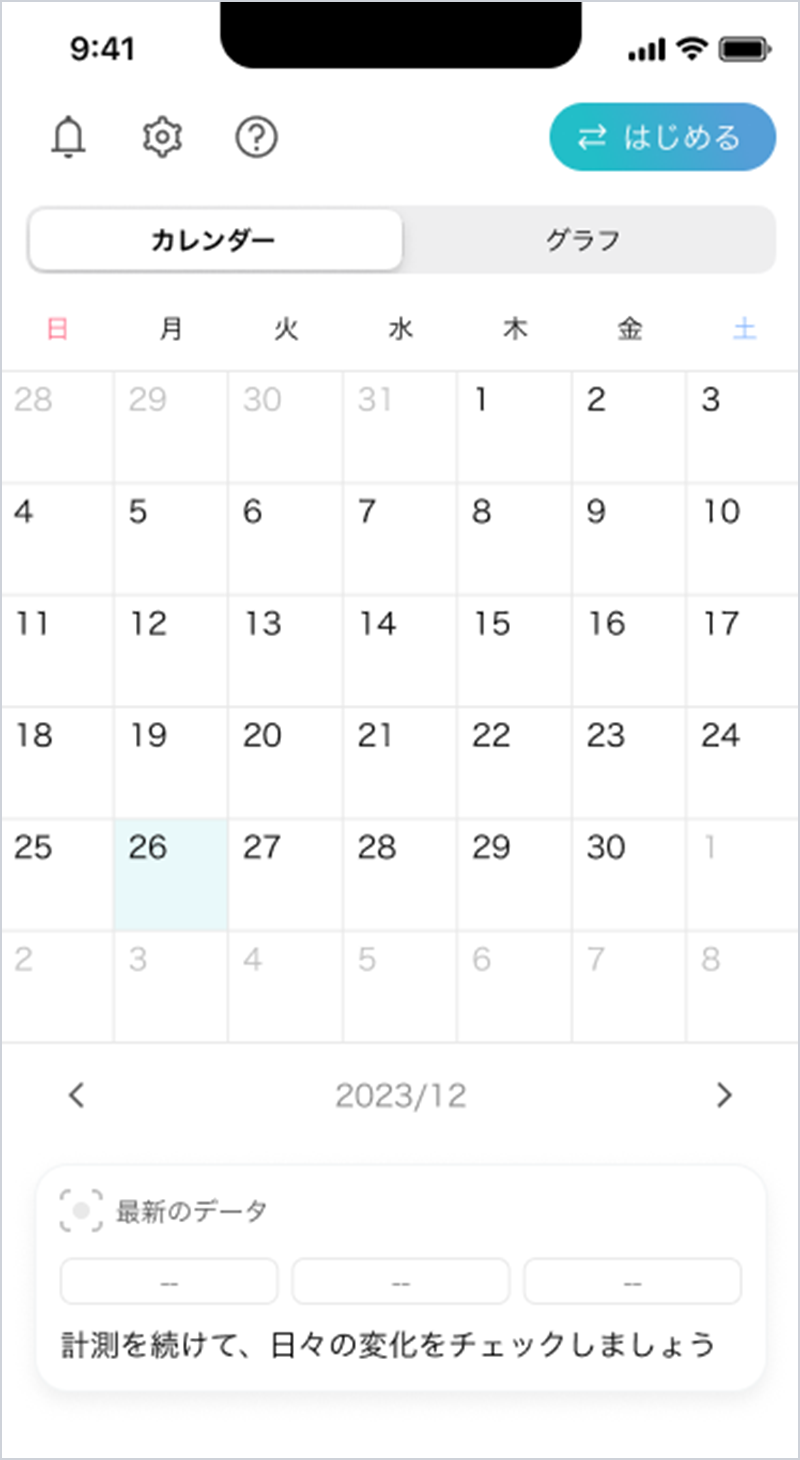800x1460 pixels.
Task: Select day 15 on the calendar
Action: (x=514, y=651)
